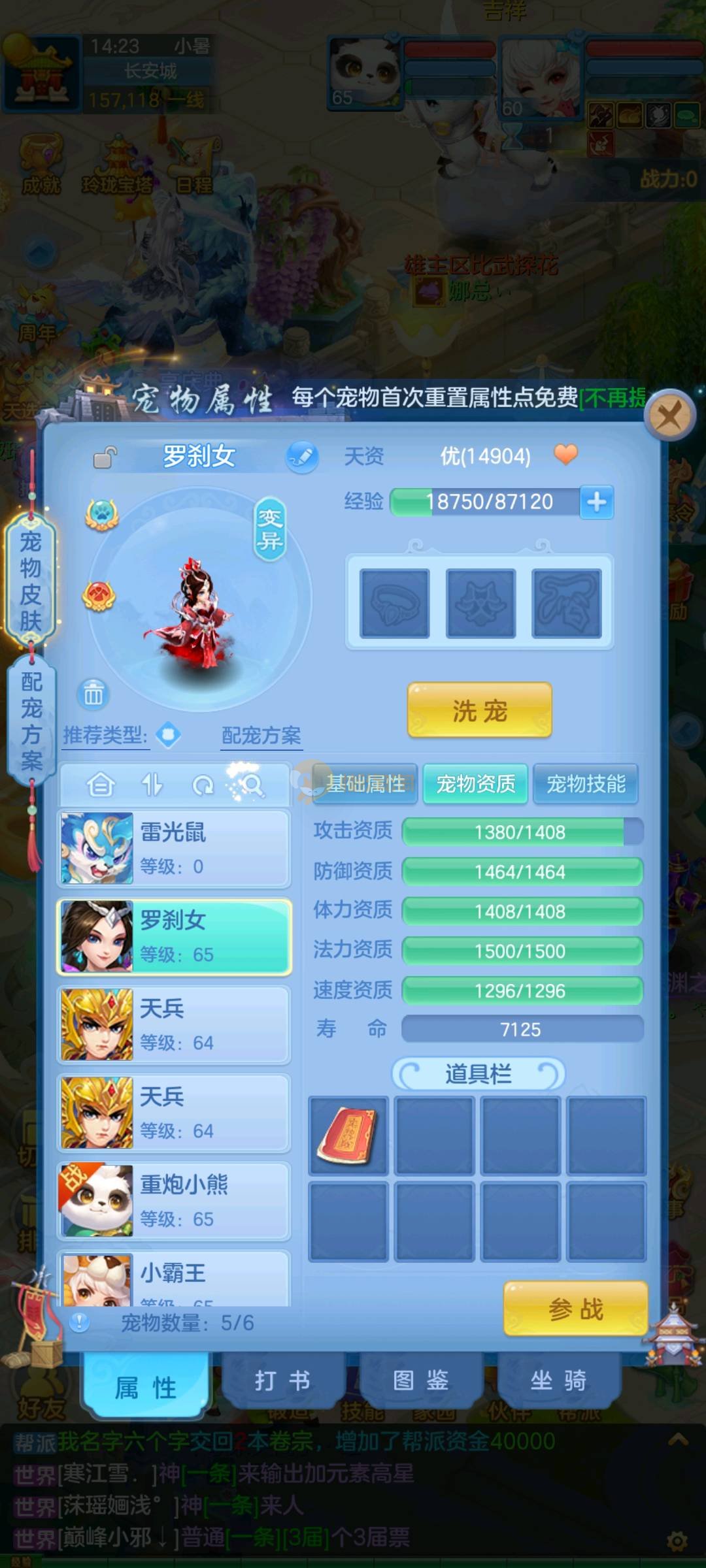Viewport: 706px width, 1568px height.
Task: Close the pet attributes panel
Action: (669, 415)
